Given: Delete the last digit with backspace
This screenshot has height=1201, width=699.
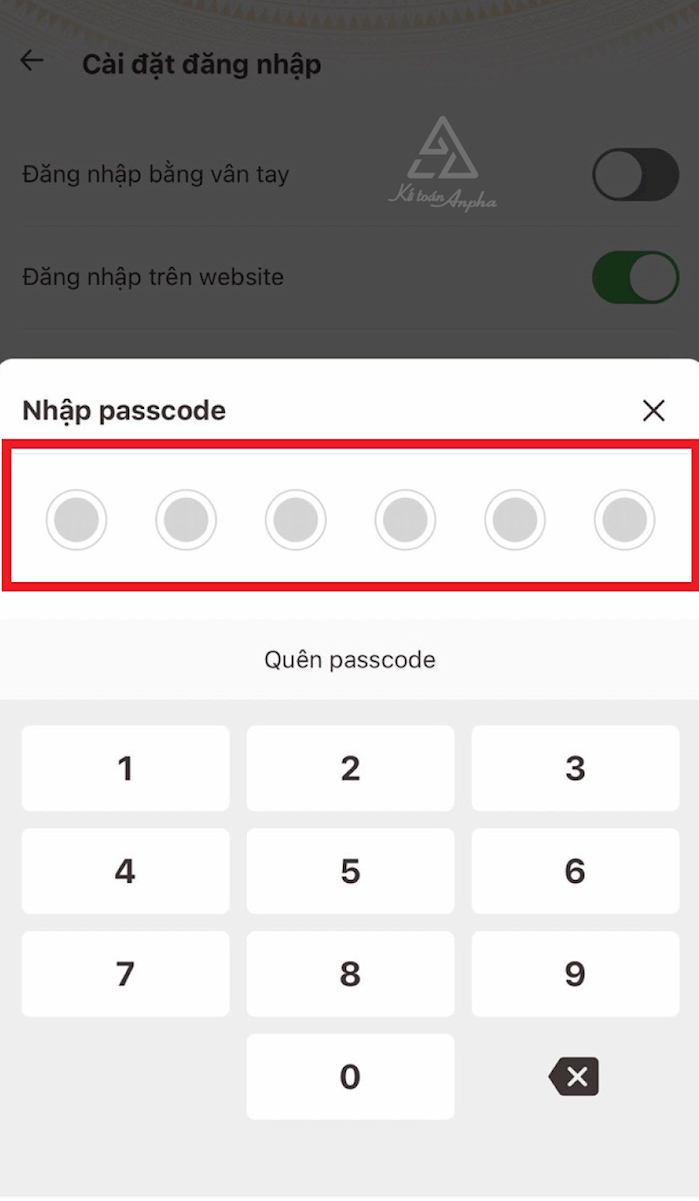Looking at the screenshot, I should 574,1077.
